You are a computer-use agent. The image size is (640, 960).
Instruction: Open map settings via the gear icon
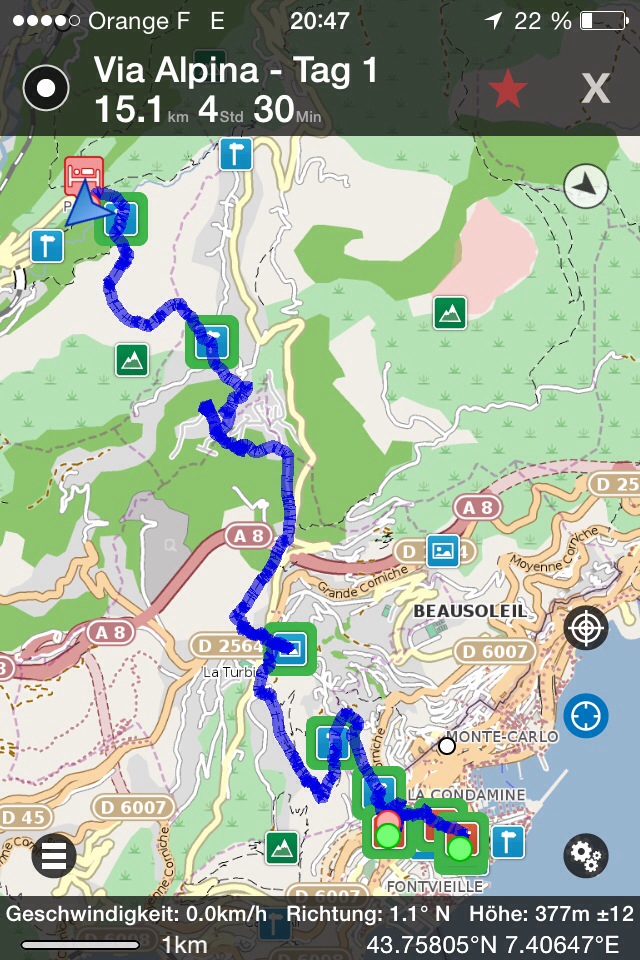click(586, 855)
